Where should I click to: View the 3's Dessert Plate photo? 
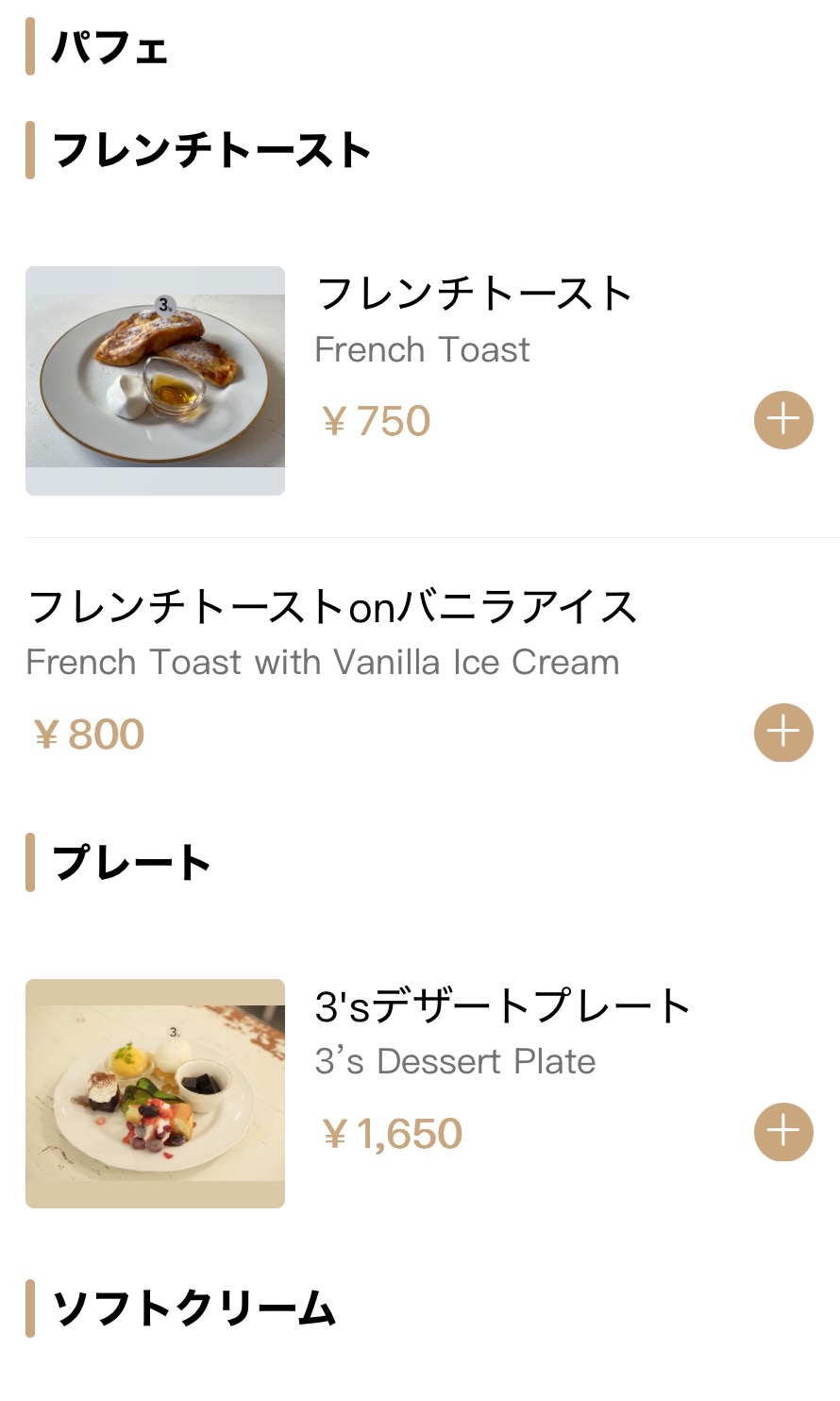coord(155,1093)
